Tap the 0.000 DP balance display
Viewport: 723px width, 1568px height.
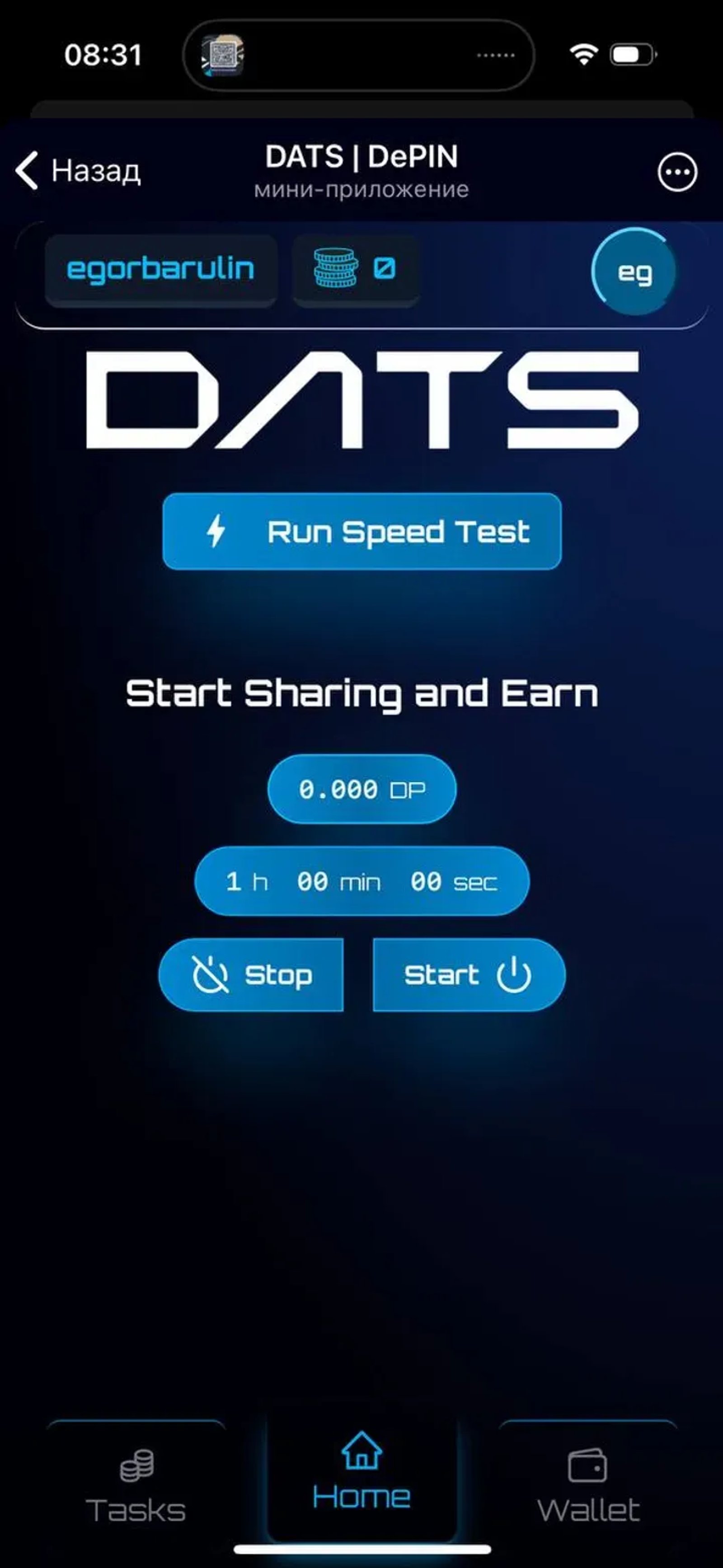[x=361, y=790]
